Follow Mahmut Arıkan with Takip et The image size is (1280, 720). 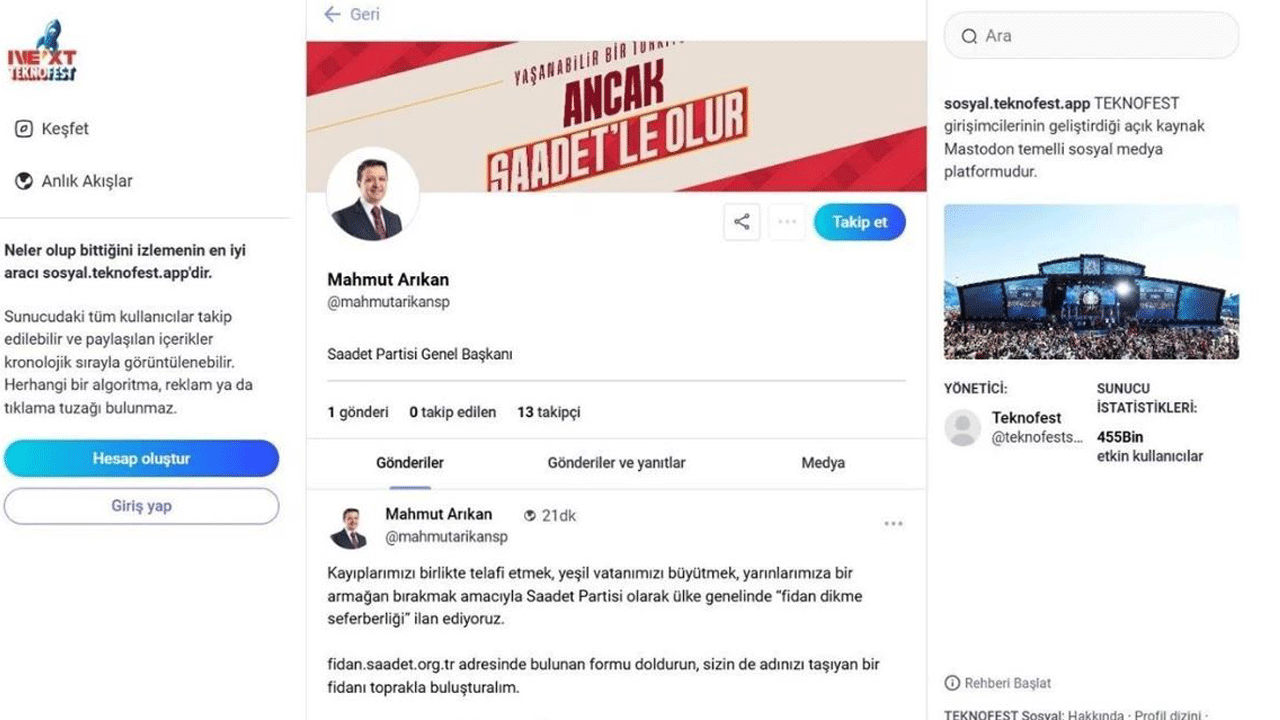(x=859, y=222)
